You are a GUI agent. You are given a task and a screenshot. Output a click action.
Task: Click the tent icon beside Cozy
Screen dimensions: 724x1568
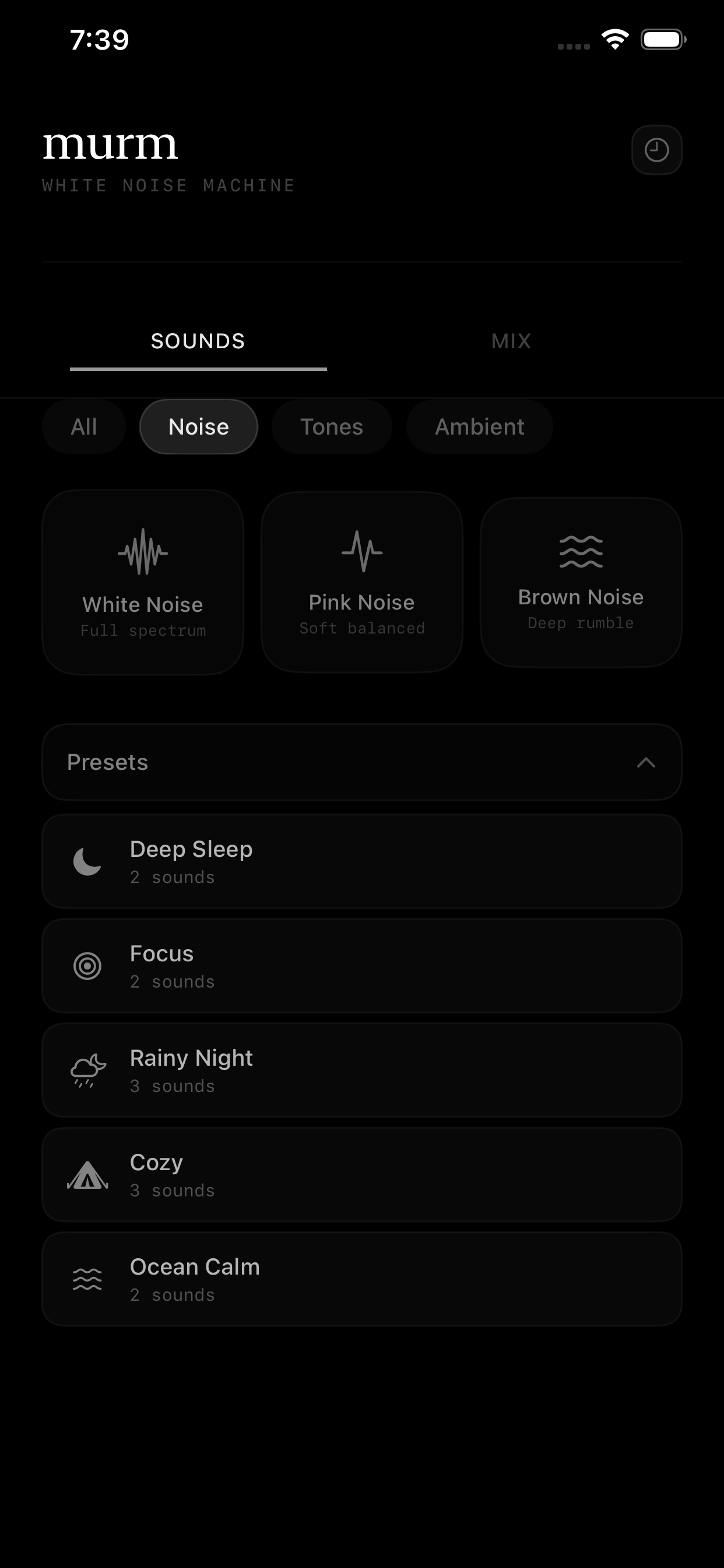pos(87,1175)
